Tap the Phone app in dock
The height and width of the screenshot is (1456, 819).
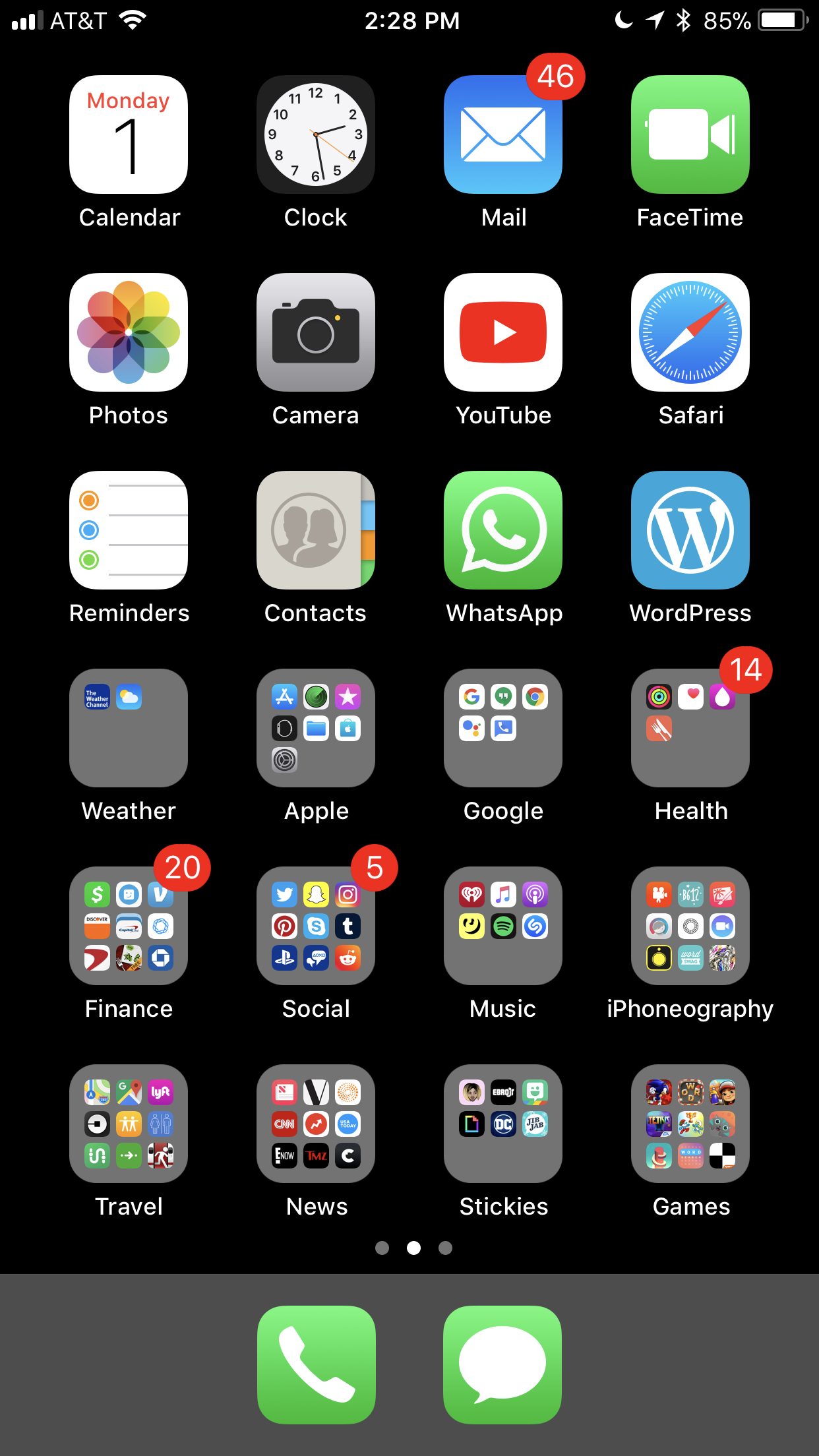coord(316,1365)
